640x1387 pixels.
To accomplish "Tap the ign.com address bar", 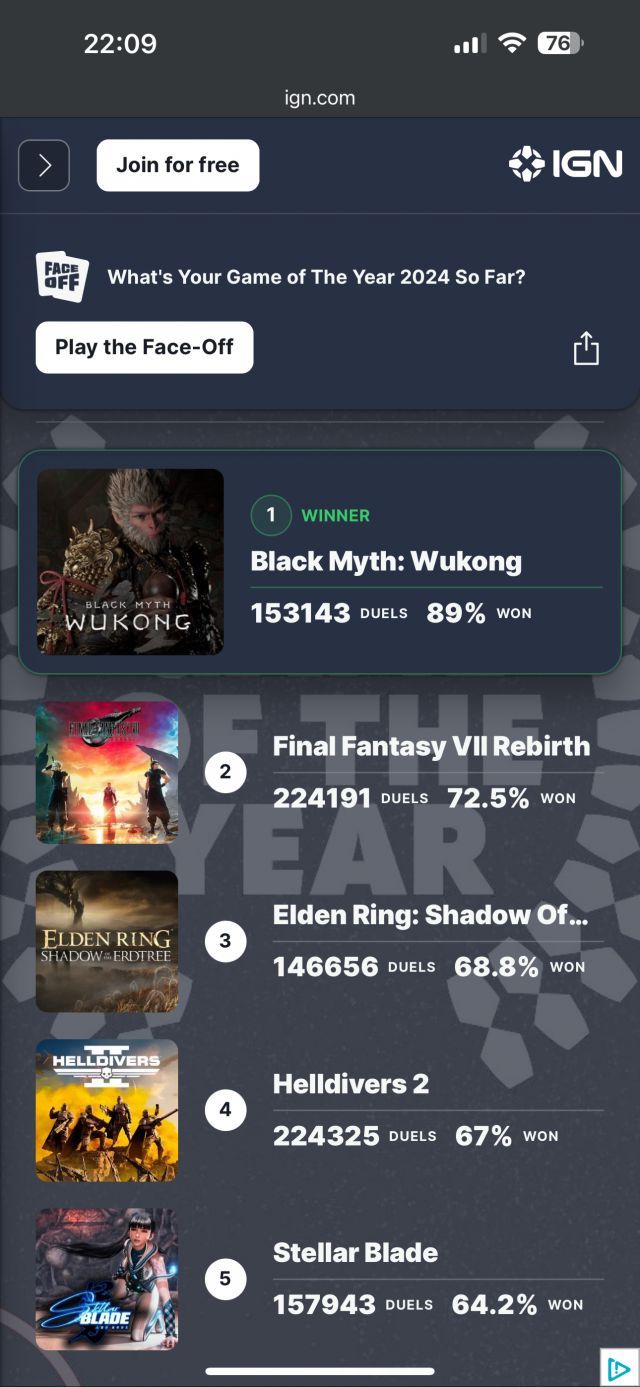I will click(319, 98).
